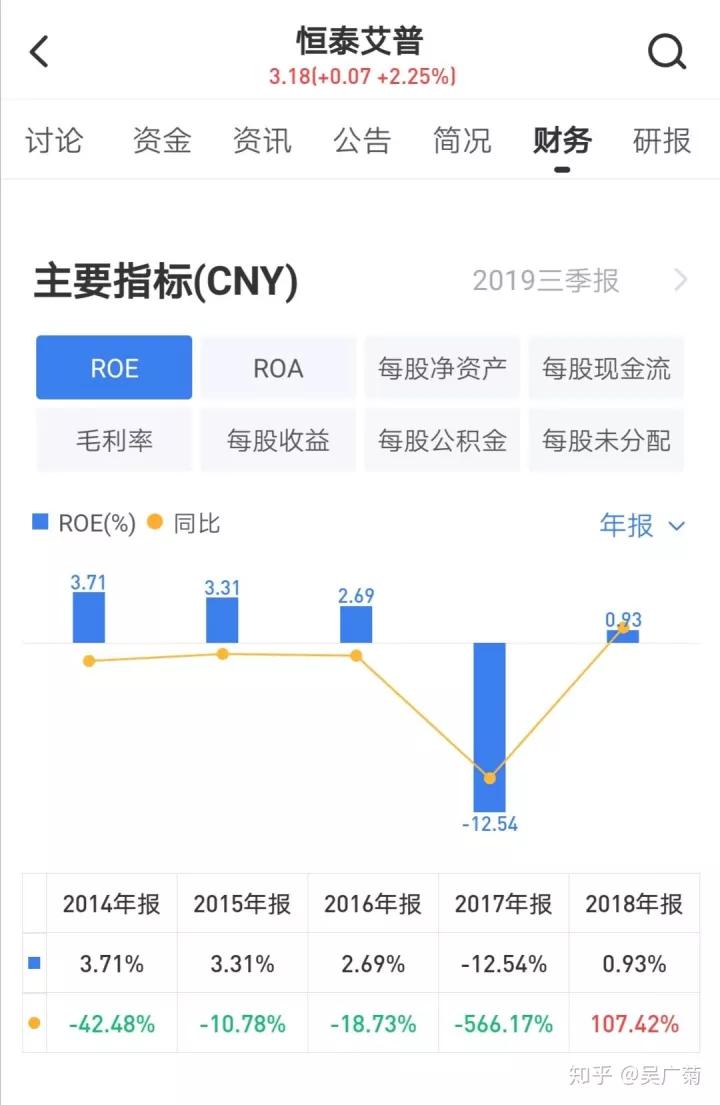Select the 毛利率 indicator

click(x=113, y=440)
